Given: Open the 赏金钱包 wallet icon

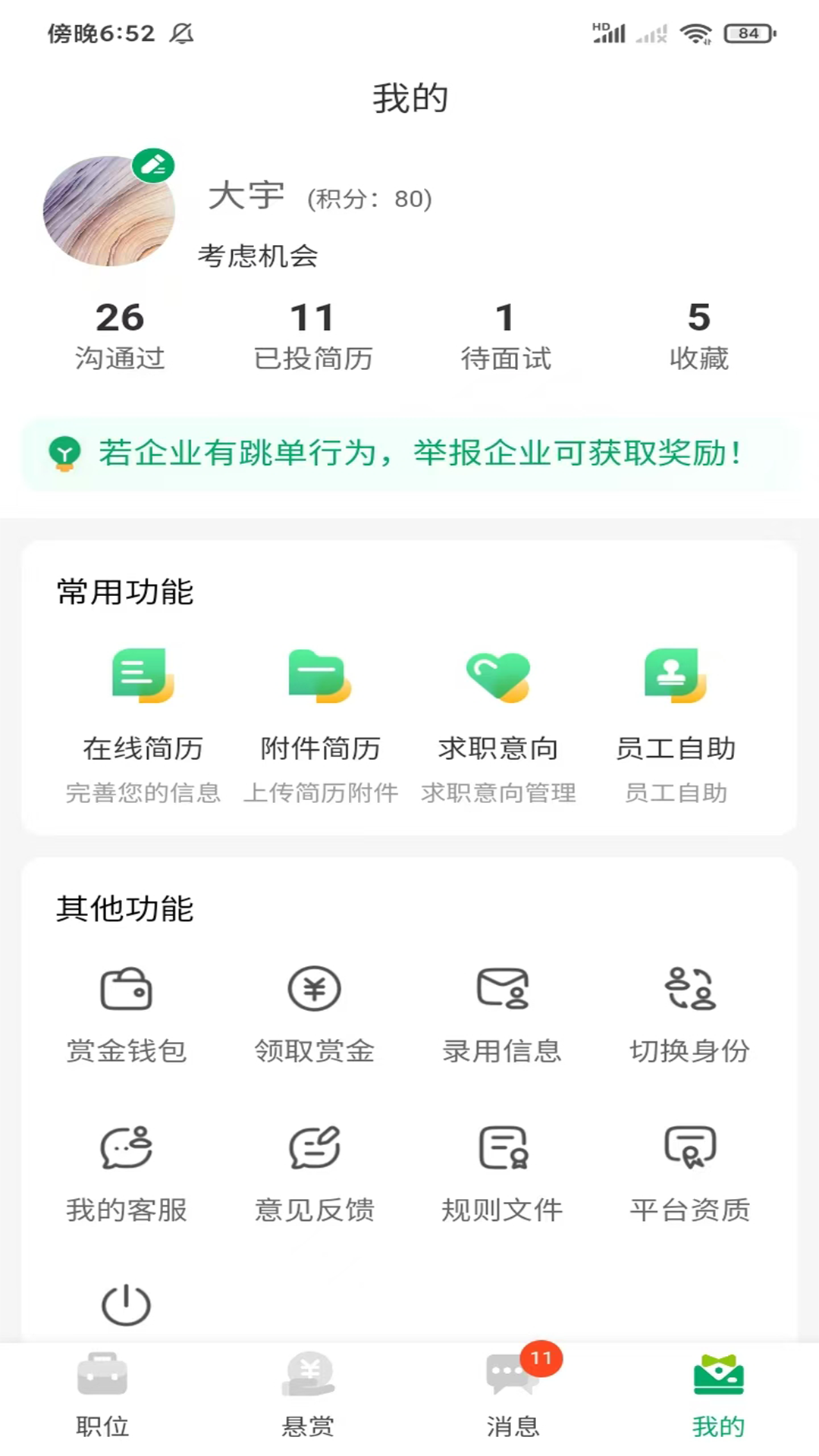Looking at the screenshot, I should (x=126, y=990).
